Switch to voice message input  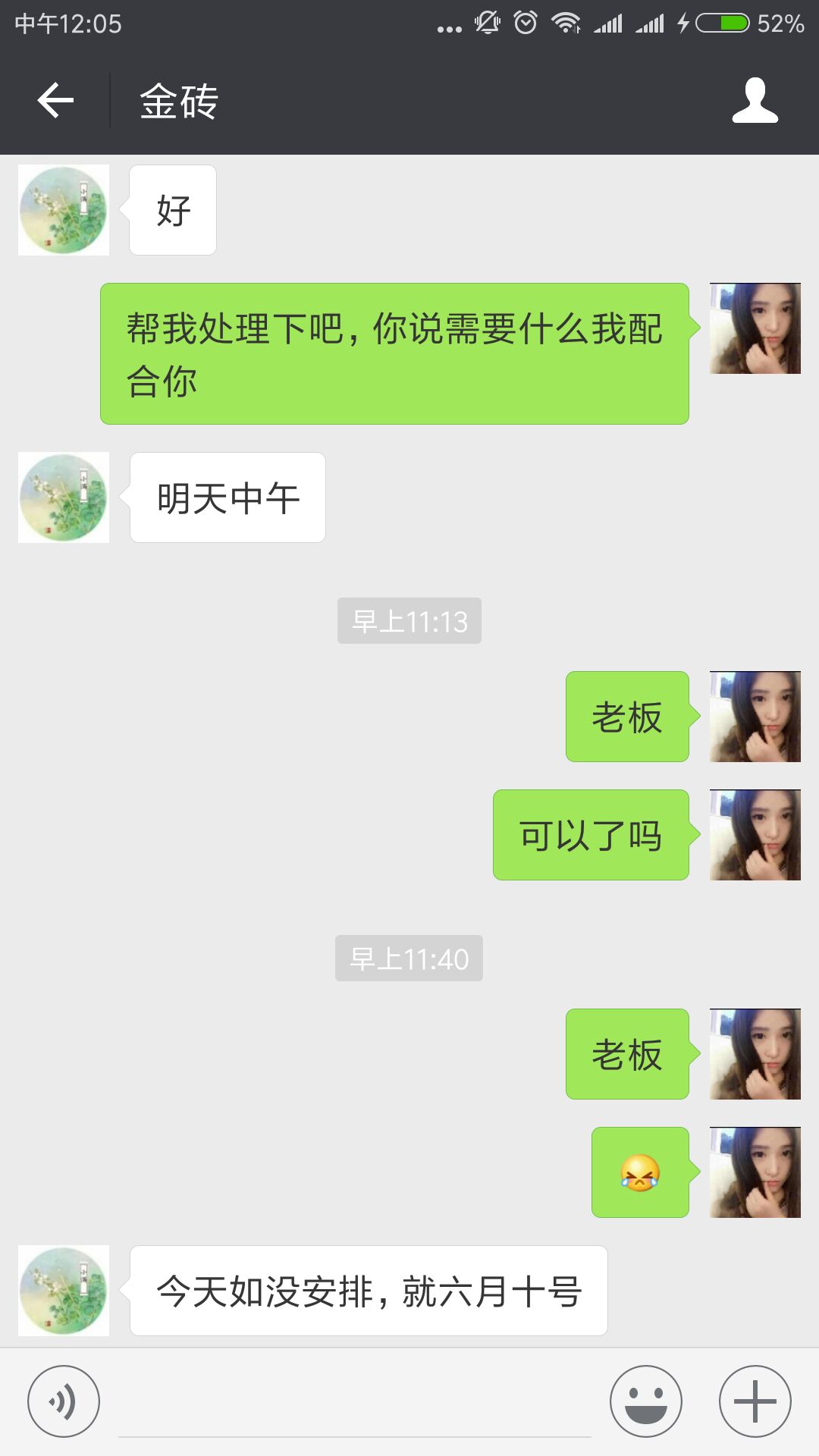(64, 1401)
